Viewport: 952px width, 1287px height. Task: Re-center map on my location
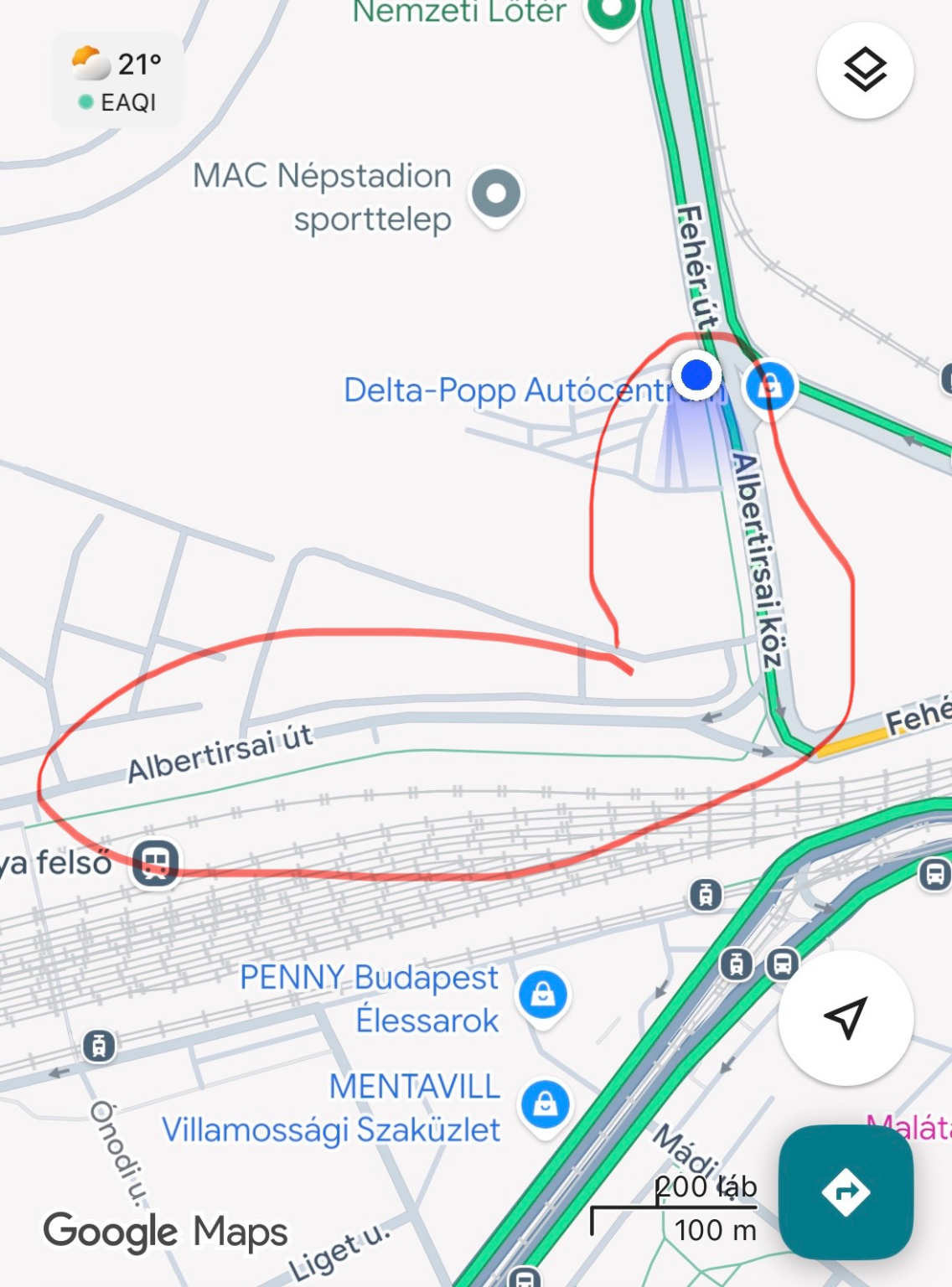pos(845,1017)
